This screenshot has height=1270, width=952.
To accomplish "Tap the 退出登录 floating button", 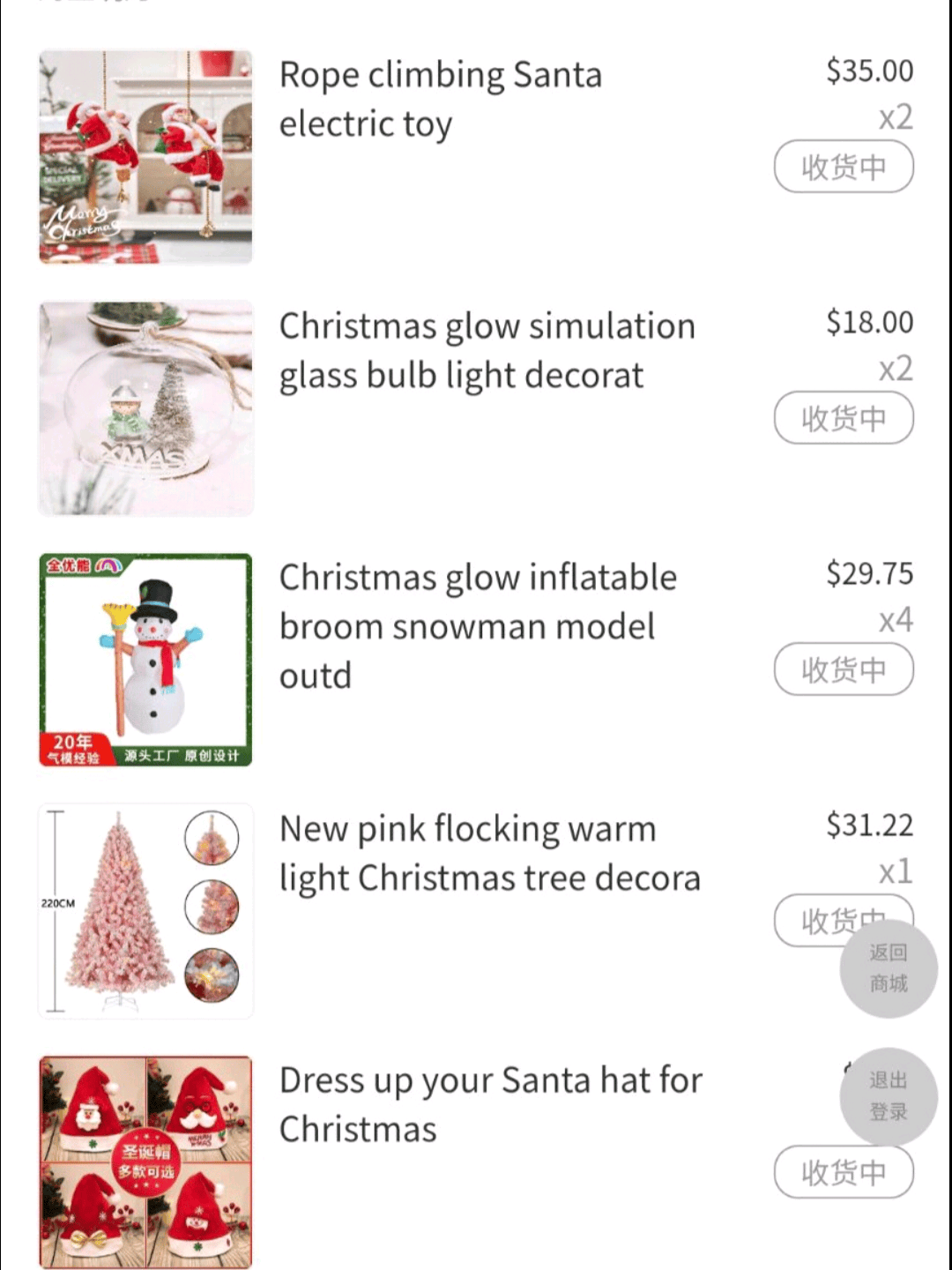I will click(x=888, y=1096).
